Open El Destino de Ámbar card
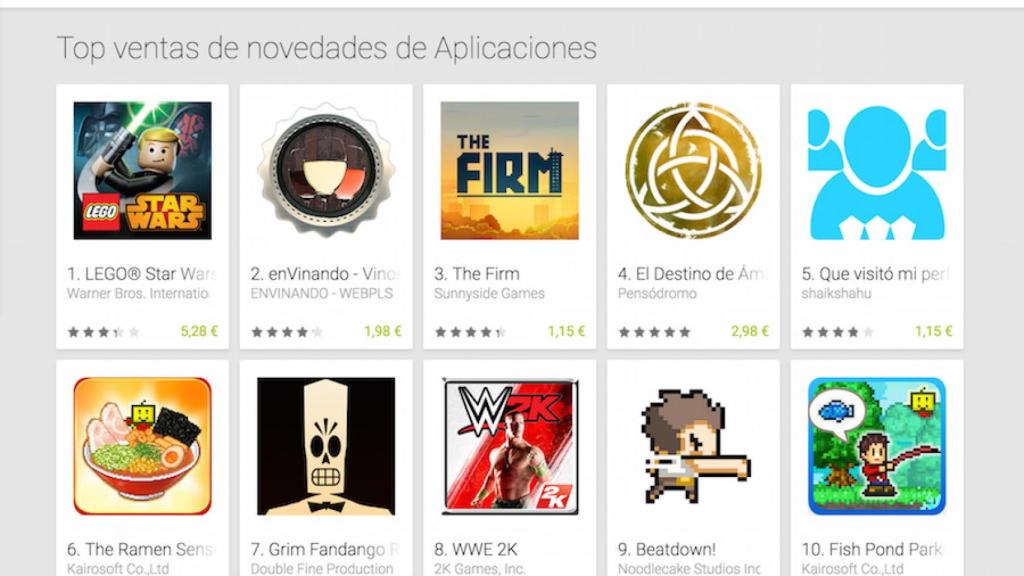This screenshot has height=576, width=1024. [693, 170]
